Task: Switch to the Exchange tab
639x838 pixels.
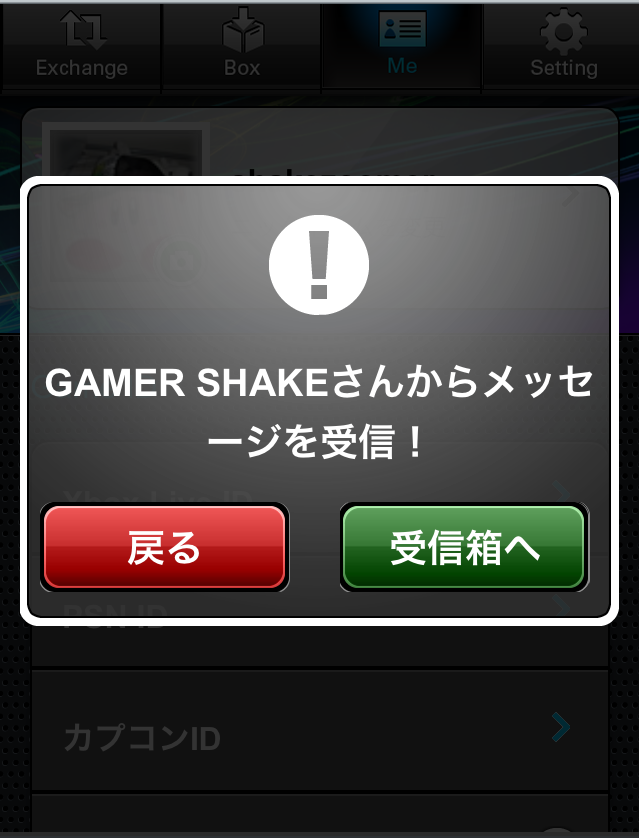Action: click(x=81, y=46)
